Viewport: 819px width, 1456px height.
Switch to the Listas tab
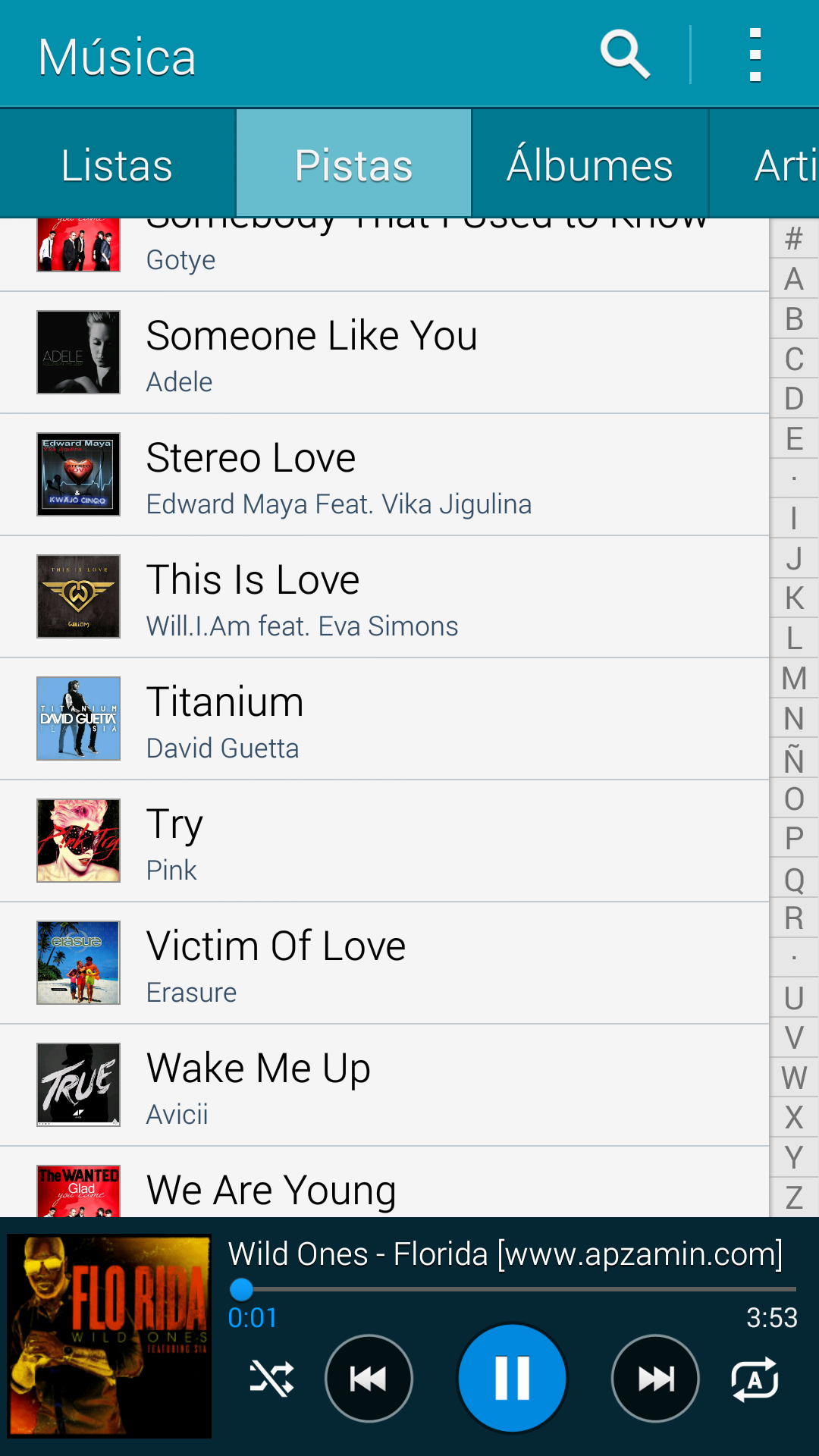point(117,165)
